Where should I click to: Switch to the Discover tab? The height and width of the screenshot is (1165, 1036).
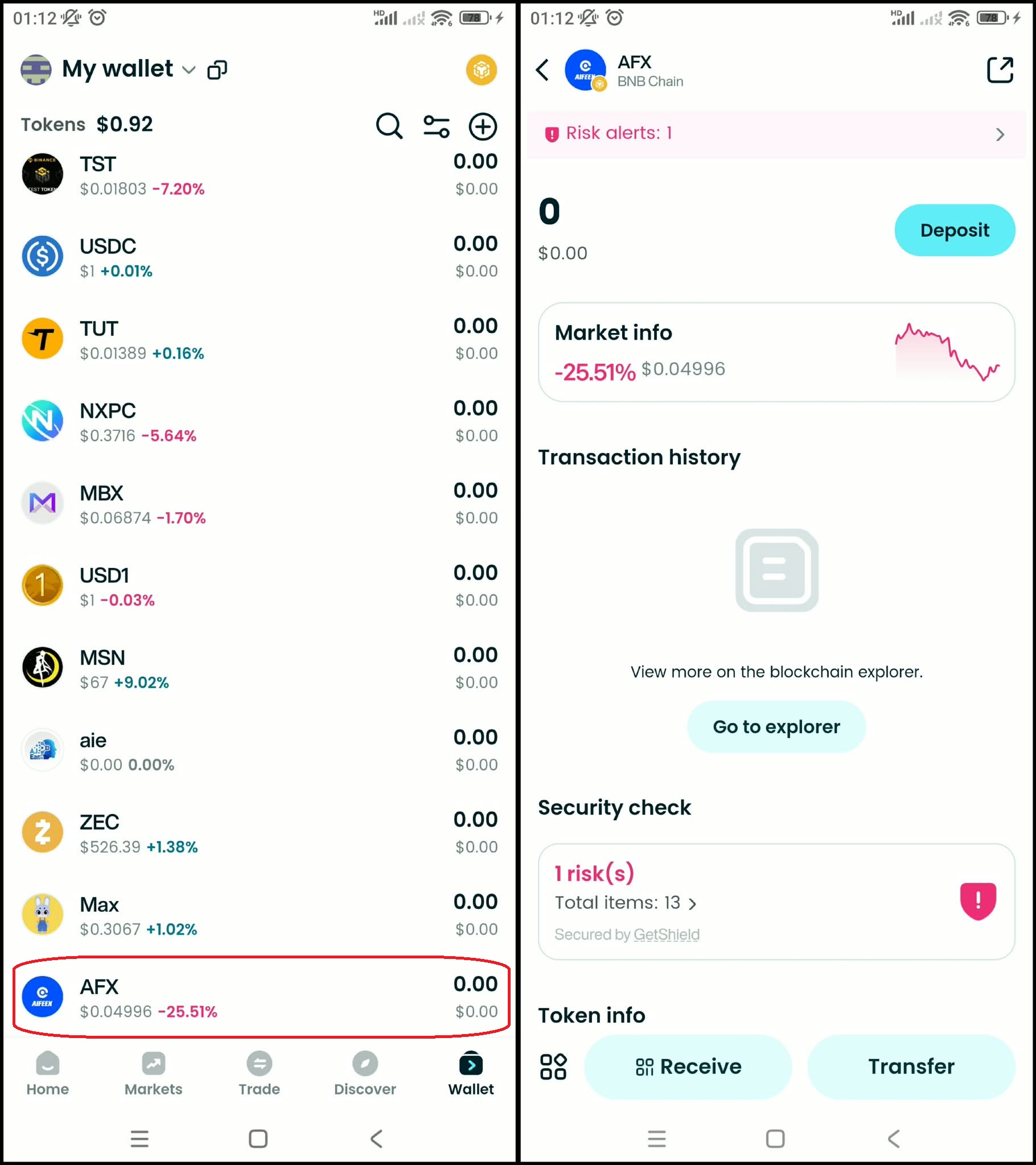pyautogui.click(x=365, y=1073)
